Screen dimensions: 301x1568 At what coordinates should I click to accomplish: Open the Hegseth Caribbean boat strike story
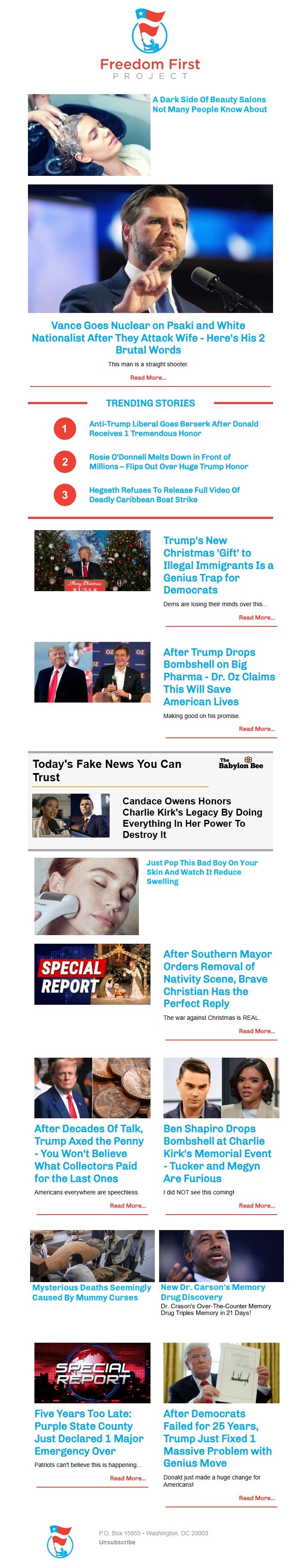[x=164, y=494]
